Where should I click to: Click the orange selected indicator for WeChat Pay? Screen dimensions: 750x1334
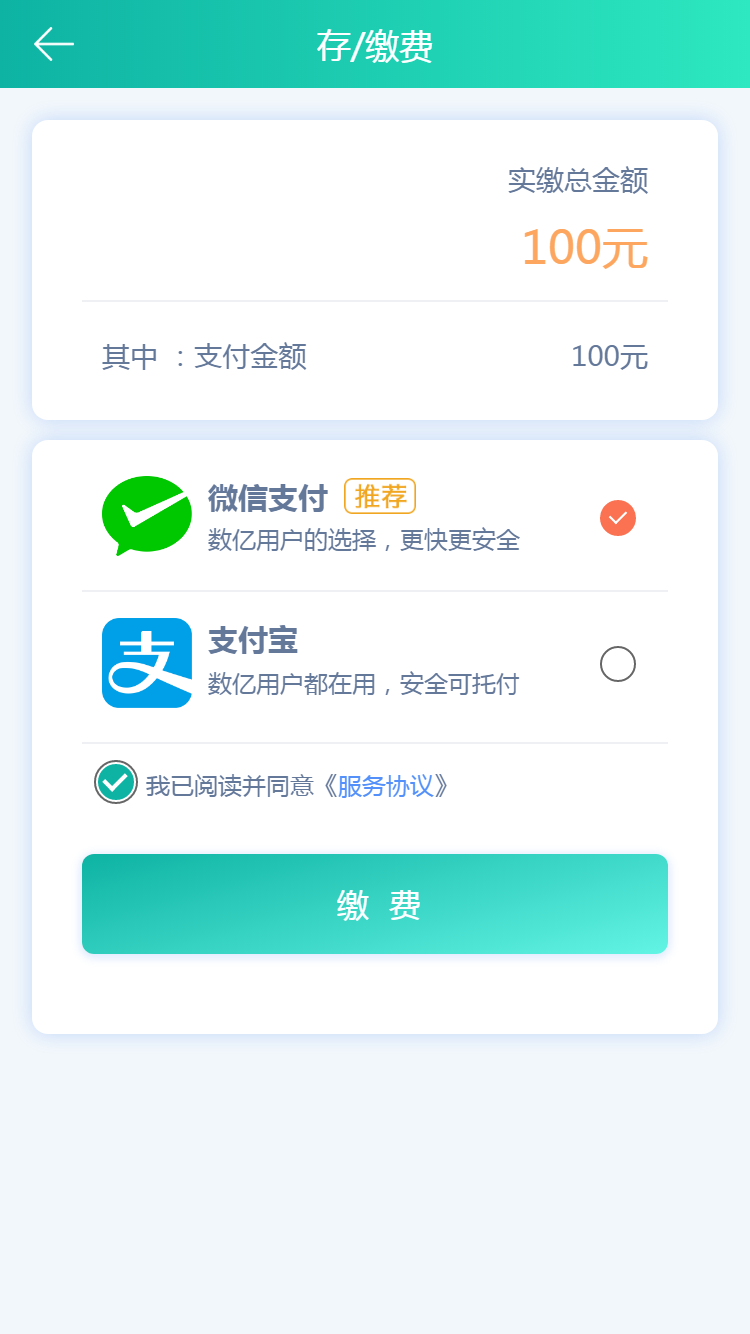[617, 518]
